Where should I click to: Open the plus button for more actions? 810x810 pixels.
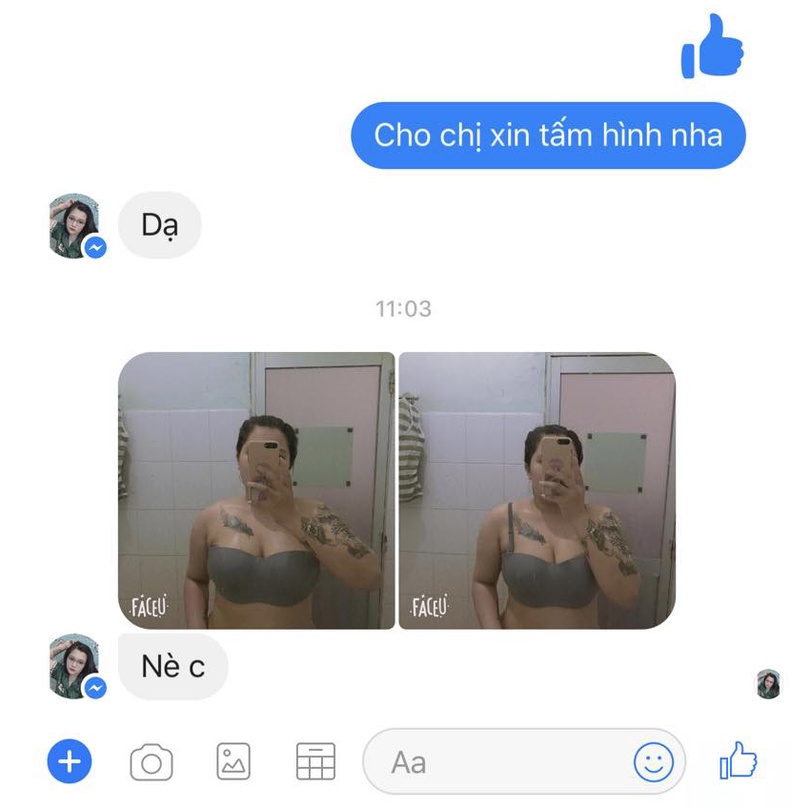click(69, 763)
